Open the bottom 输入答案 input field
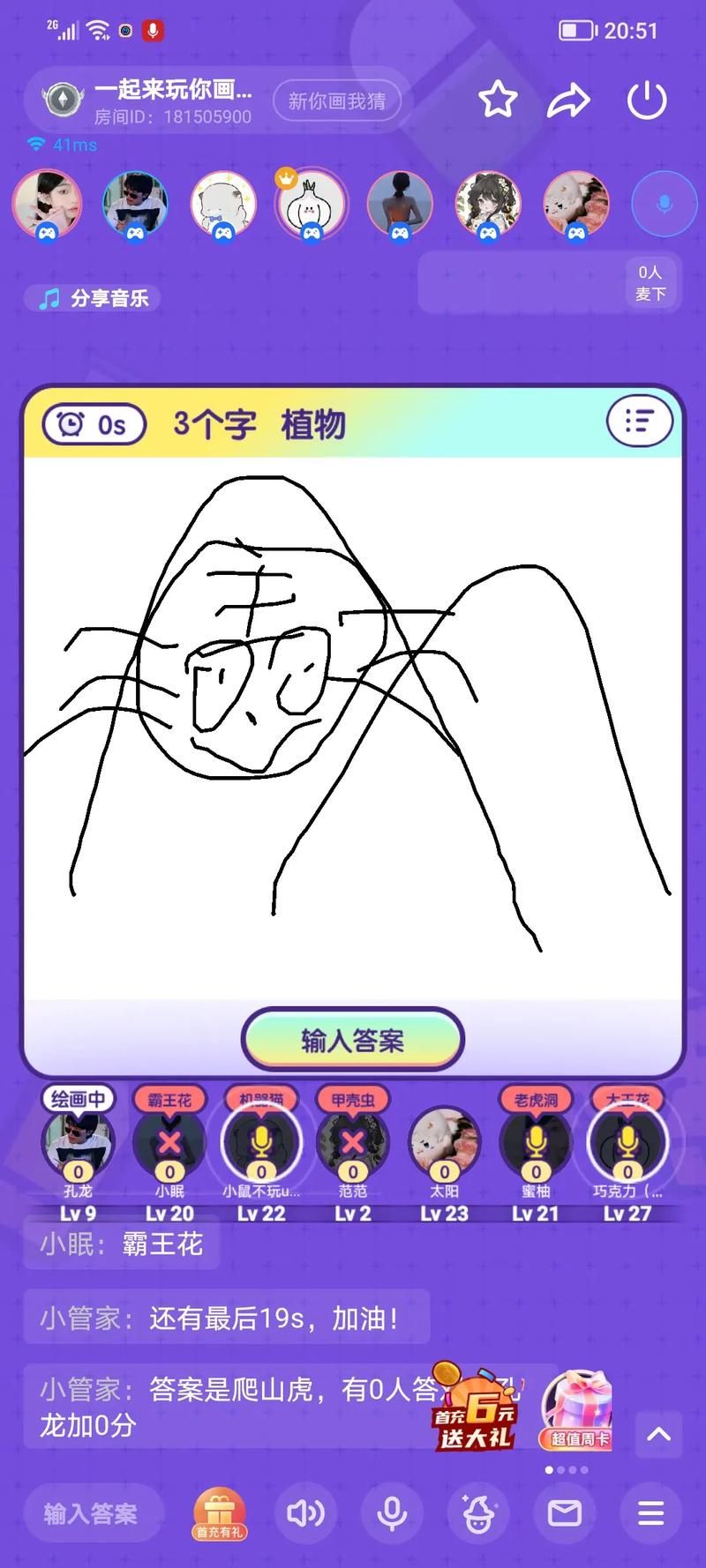Screen dimensions: 706x1568 pos(94,1514)
